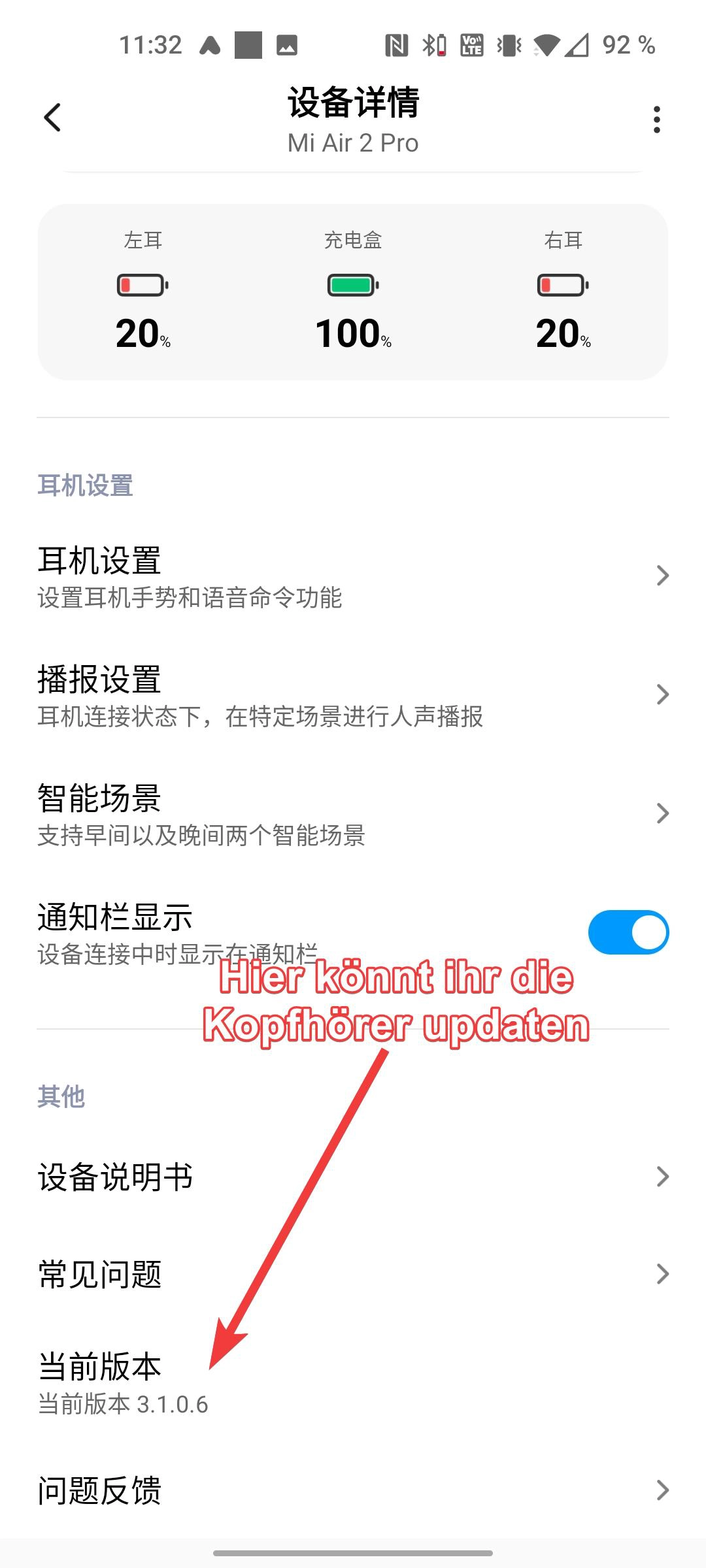
Task: Open 播报设置 announcement settings
Action: pos(353,695)
